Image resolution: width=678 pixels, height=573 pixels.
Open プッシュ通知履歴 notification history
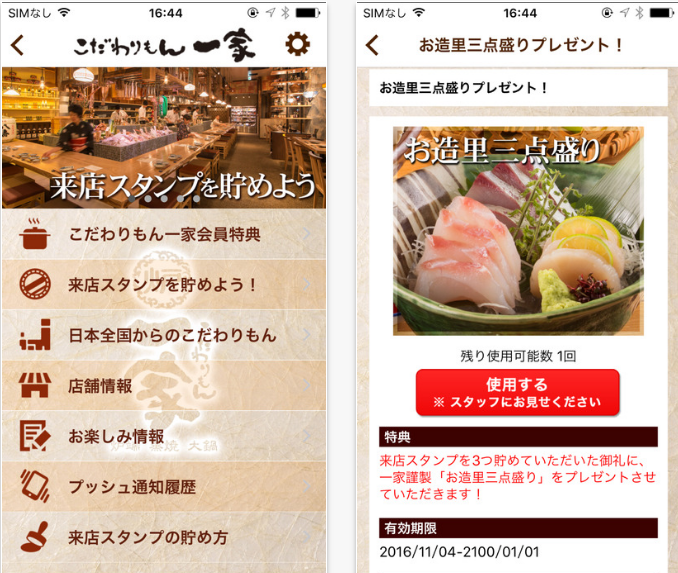164,487
